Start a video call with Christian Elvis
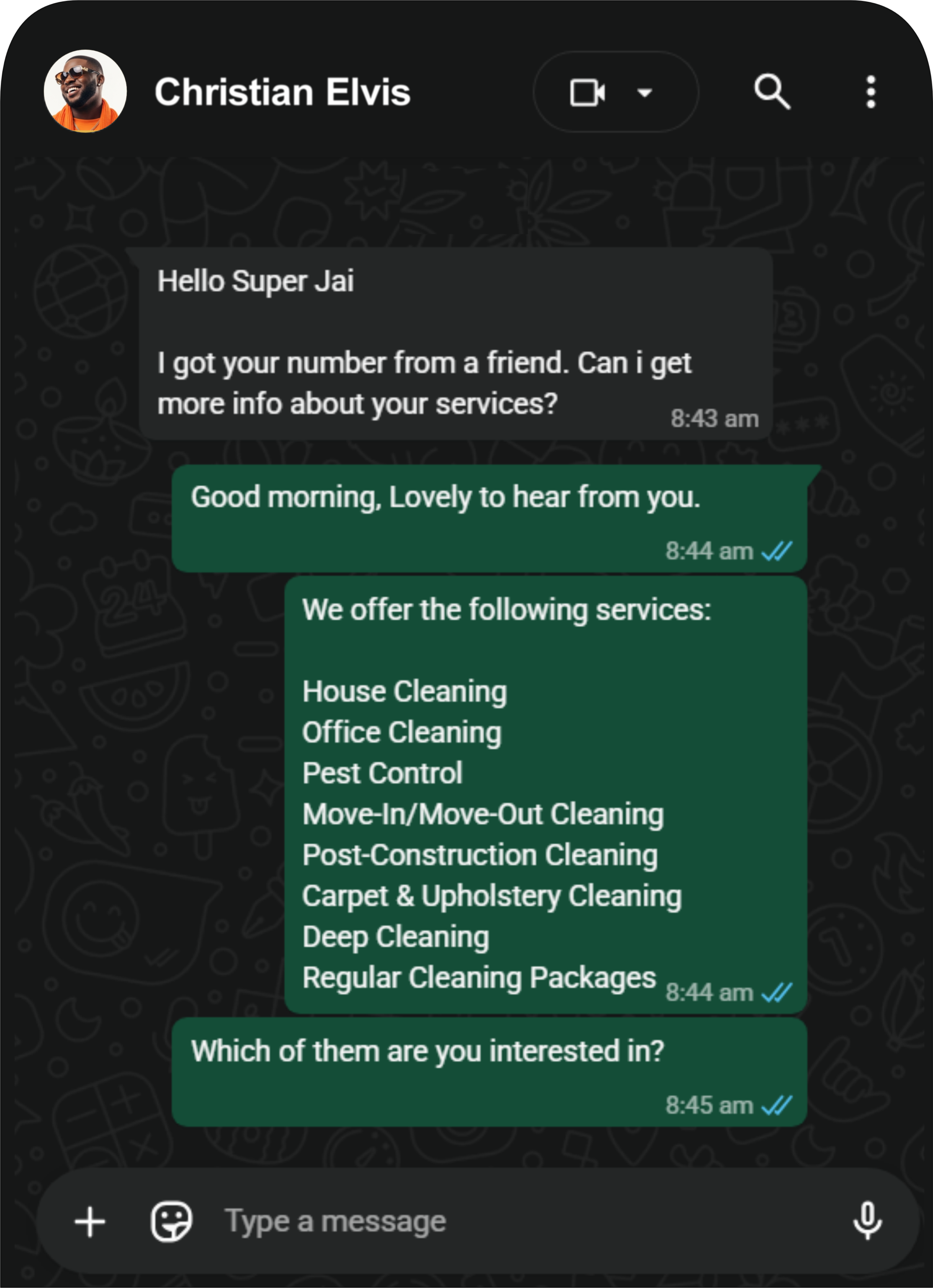This screenshot has height=1288, width=933. (x=586, y=93)
